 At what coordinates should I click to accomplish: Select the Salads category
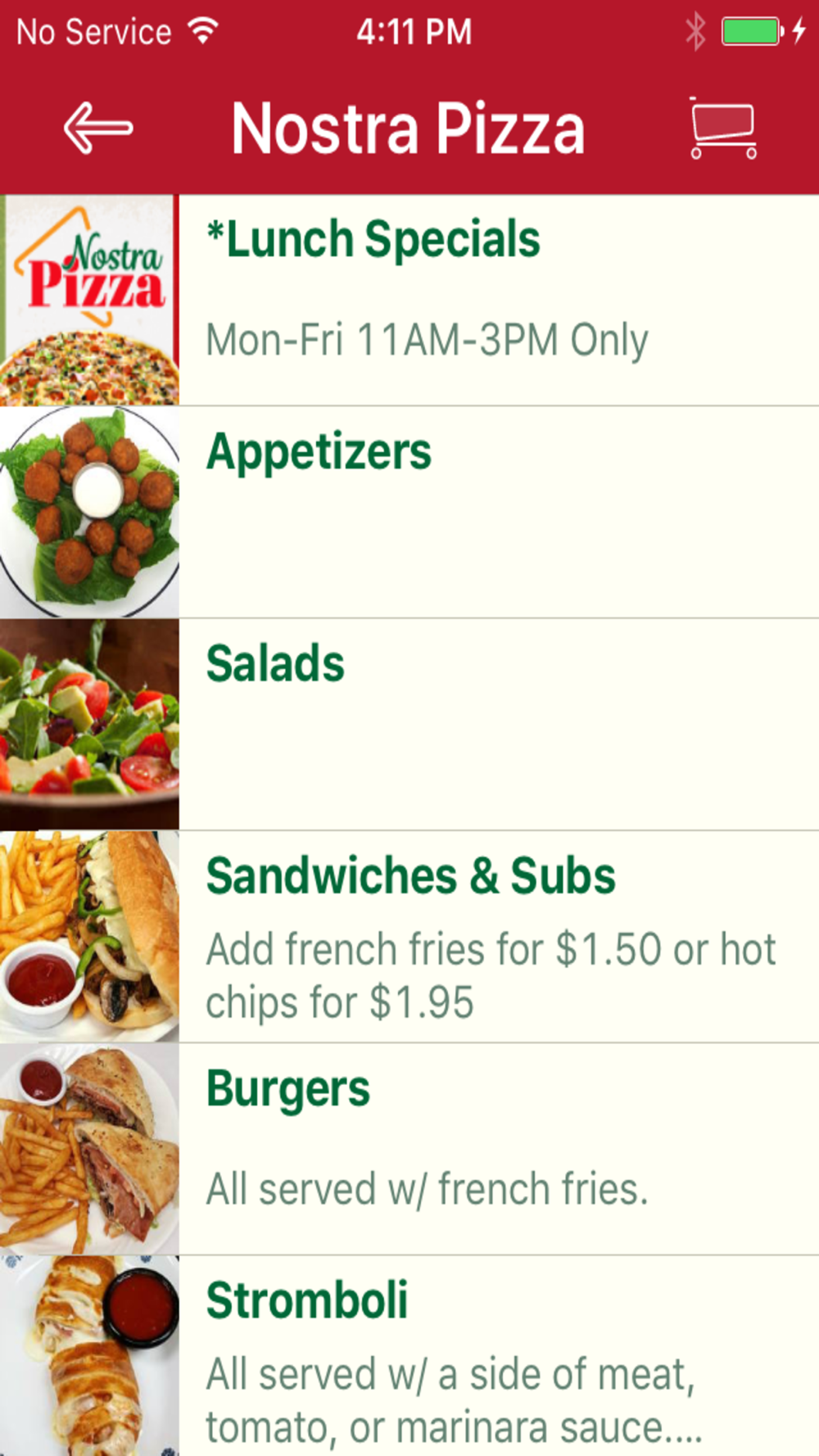tap(409, 724)
